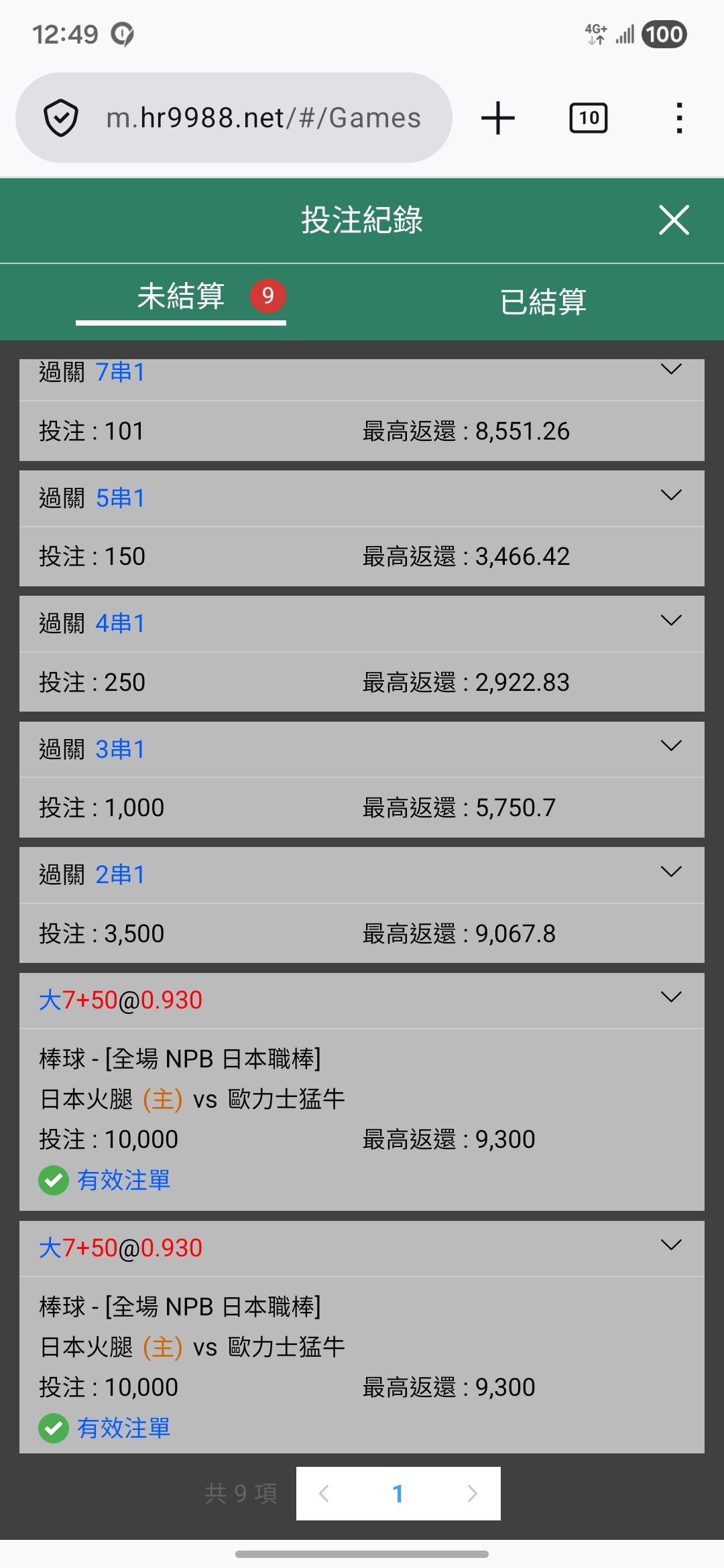Close the 投注紀錄 panel
Screen dimensions: 724x1568
pos(674,220)
